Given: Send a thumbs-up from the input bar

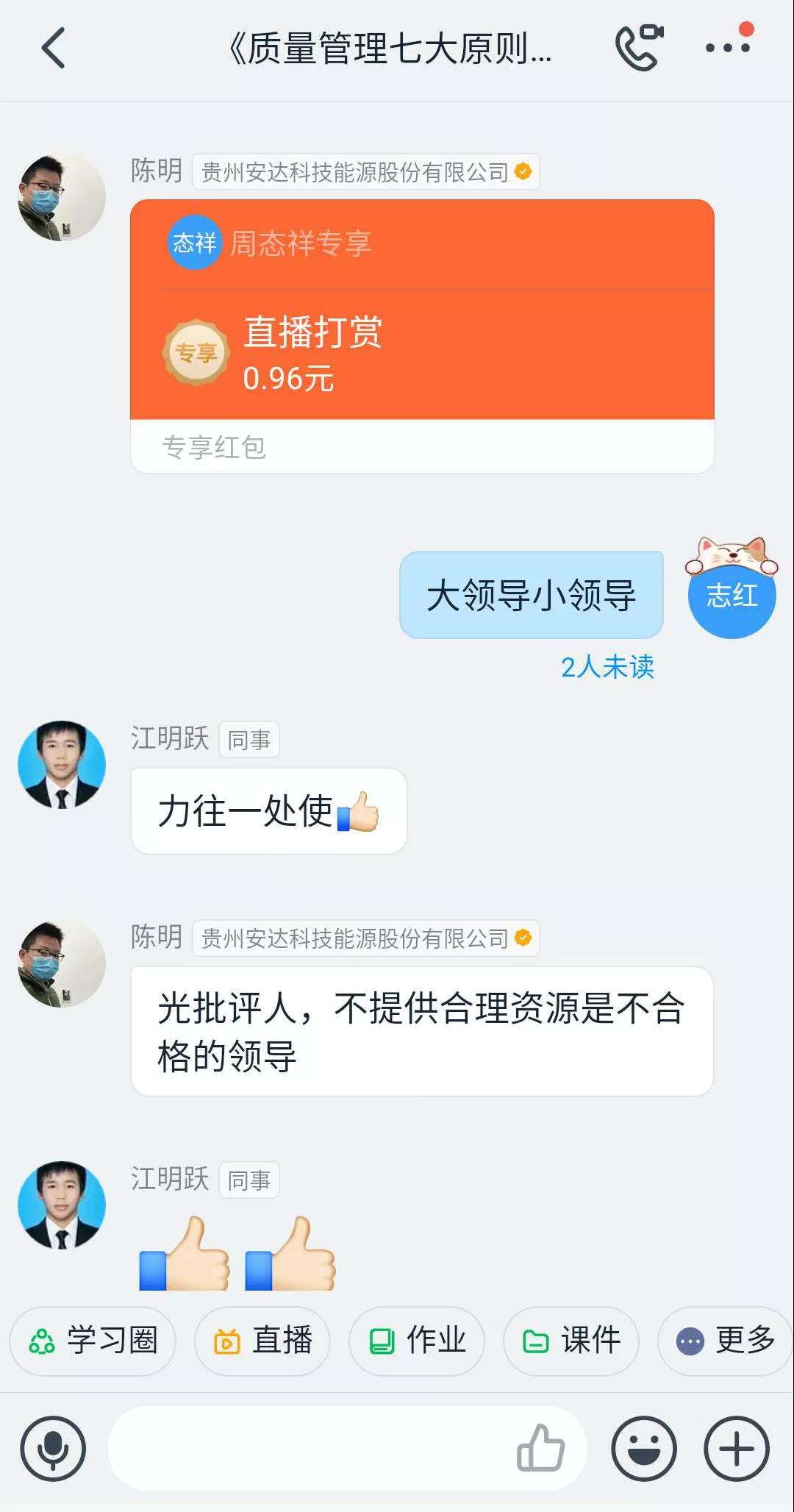Looking at the screenshot, I should pos(540,1448).
